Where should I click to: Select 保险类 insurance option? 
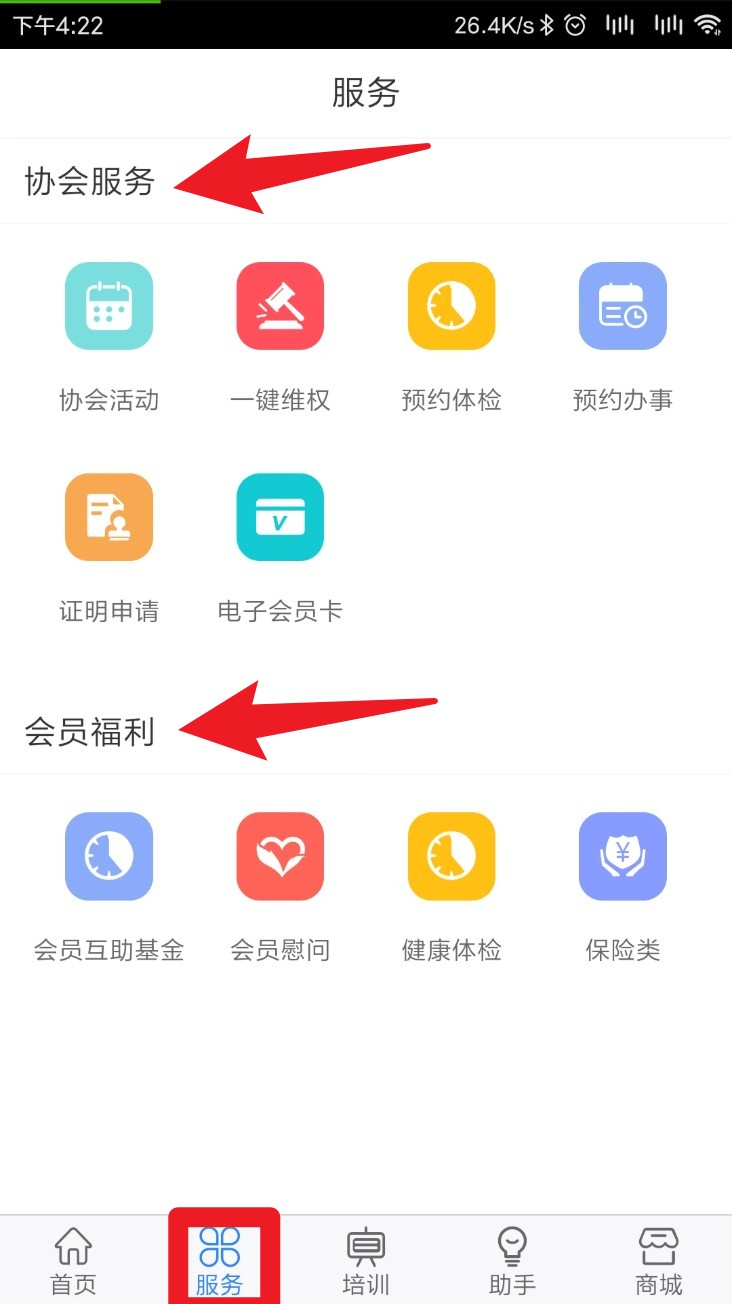coord(622,856)
